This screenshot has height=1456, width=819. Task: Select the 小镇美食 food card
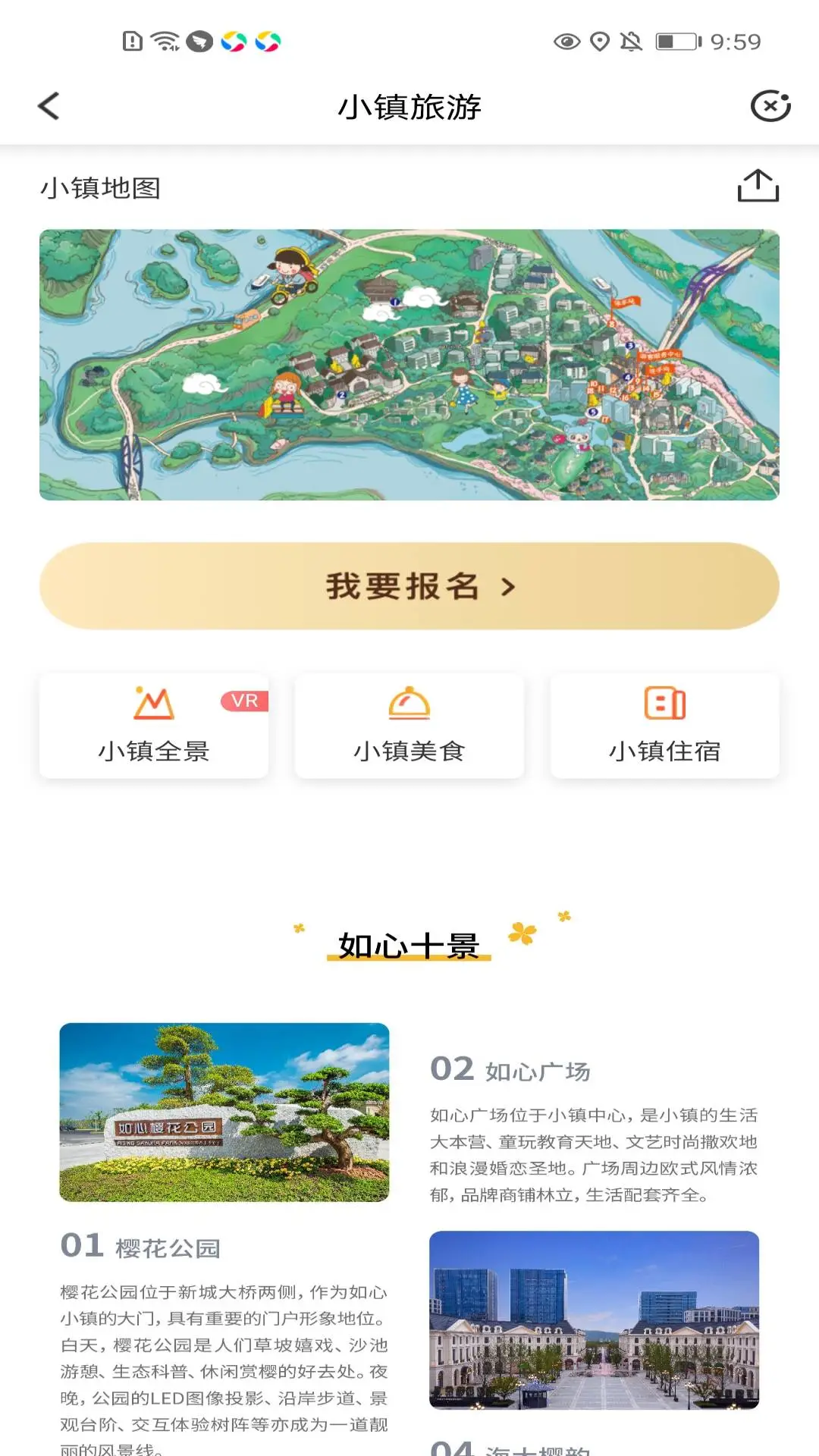click(409, 725)
